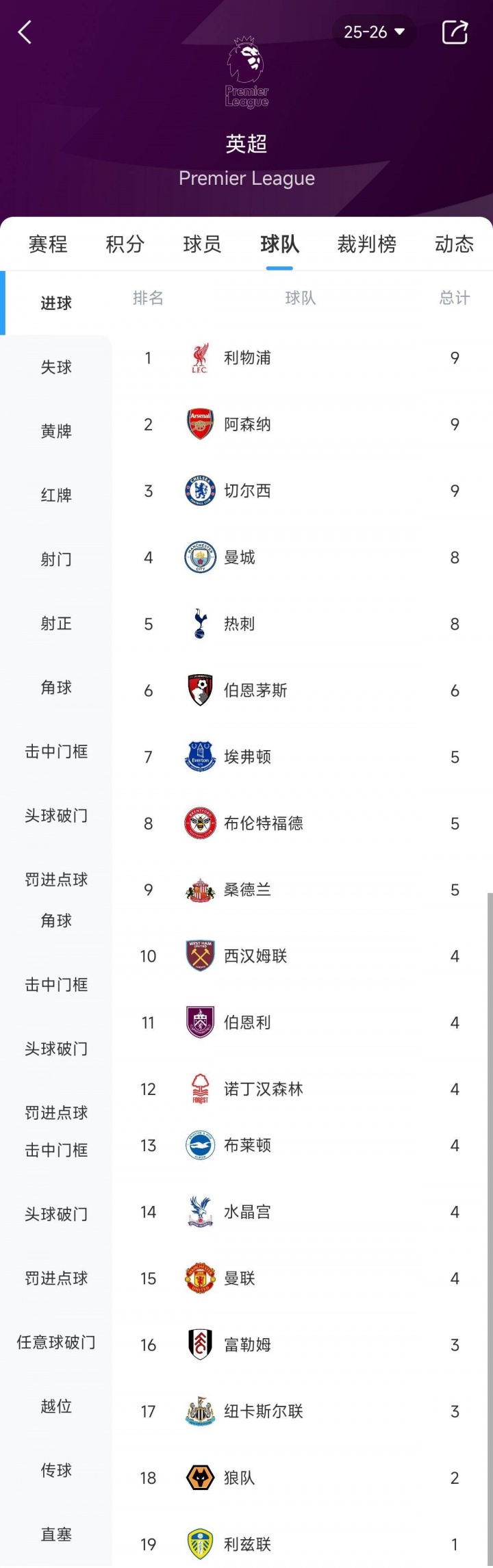Choose the 传球 stat category

(56, 1470)
